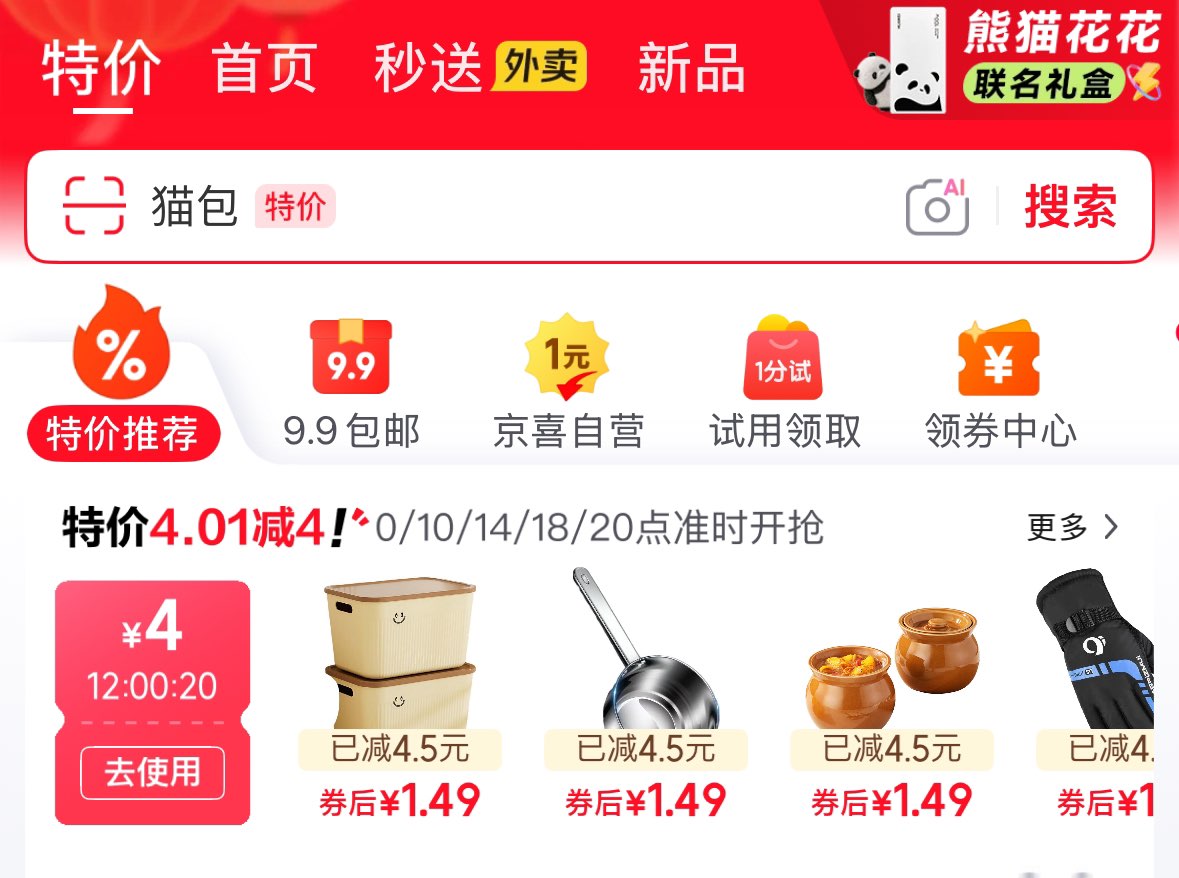Open the stainless steel ladle product
This screenshot has height=878, width=1179.
646,695
